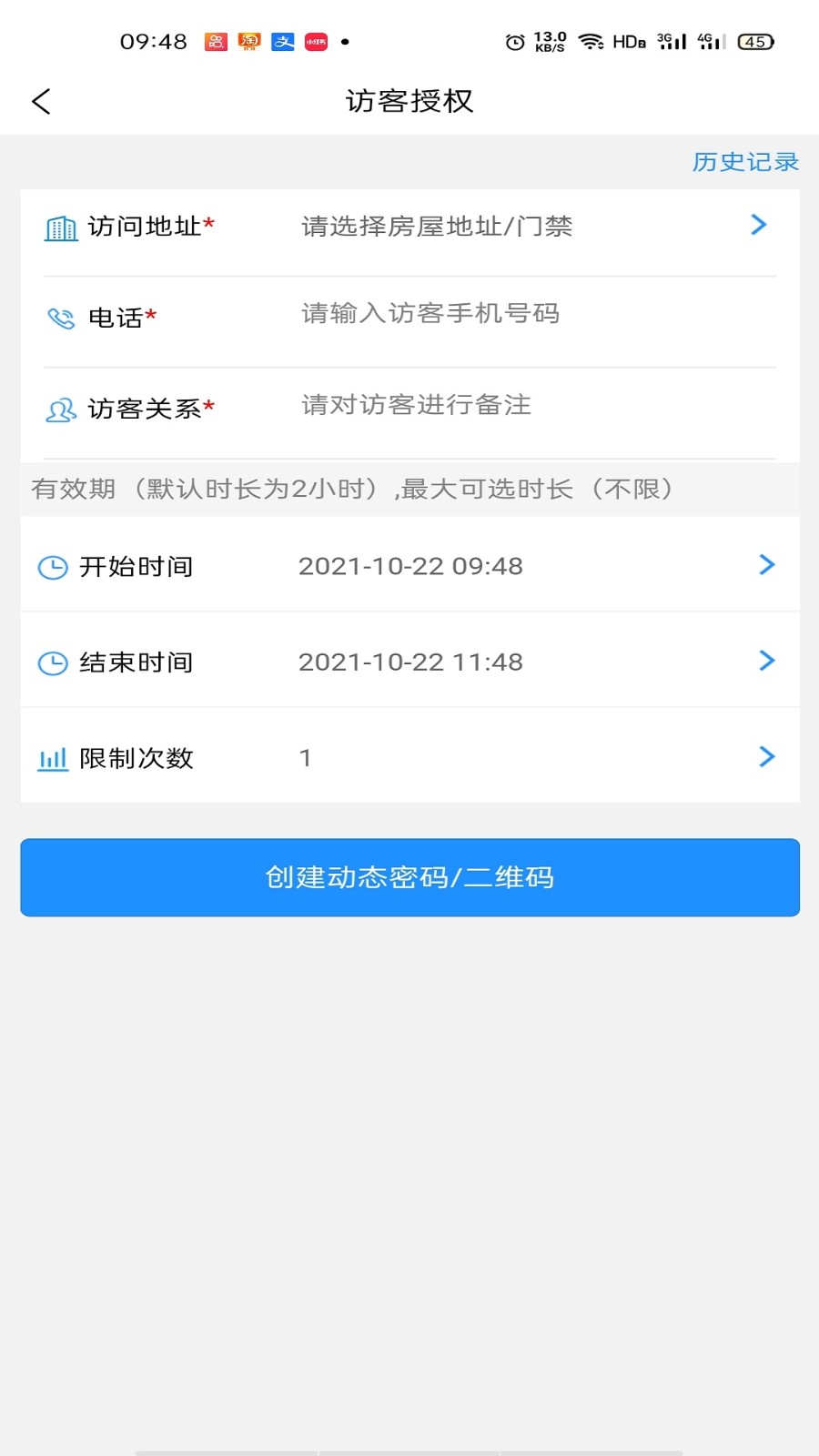This screenshot has height=1456, width=819.
Task: Open the Alipay notification icon in status bar
Action: 282,41
